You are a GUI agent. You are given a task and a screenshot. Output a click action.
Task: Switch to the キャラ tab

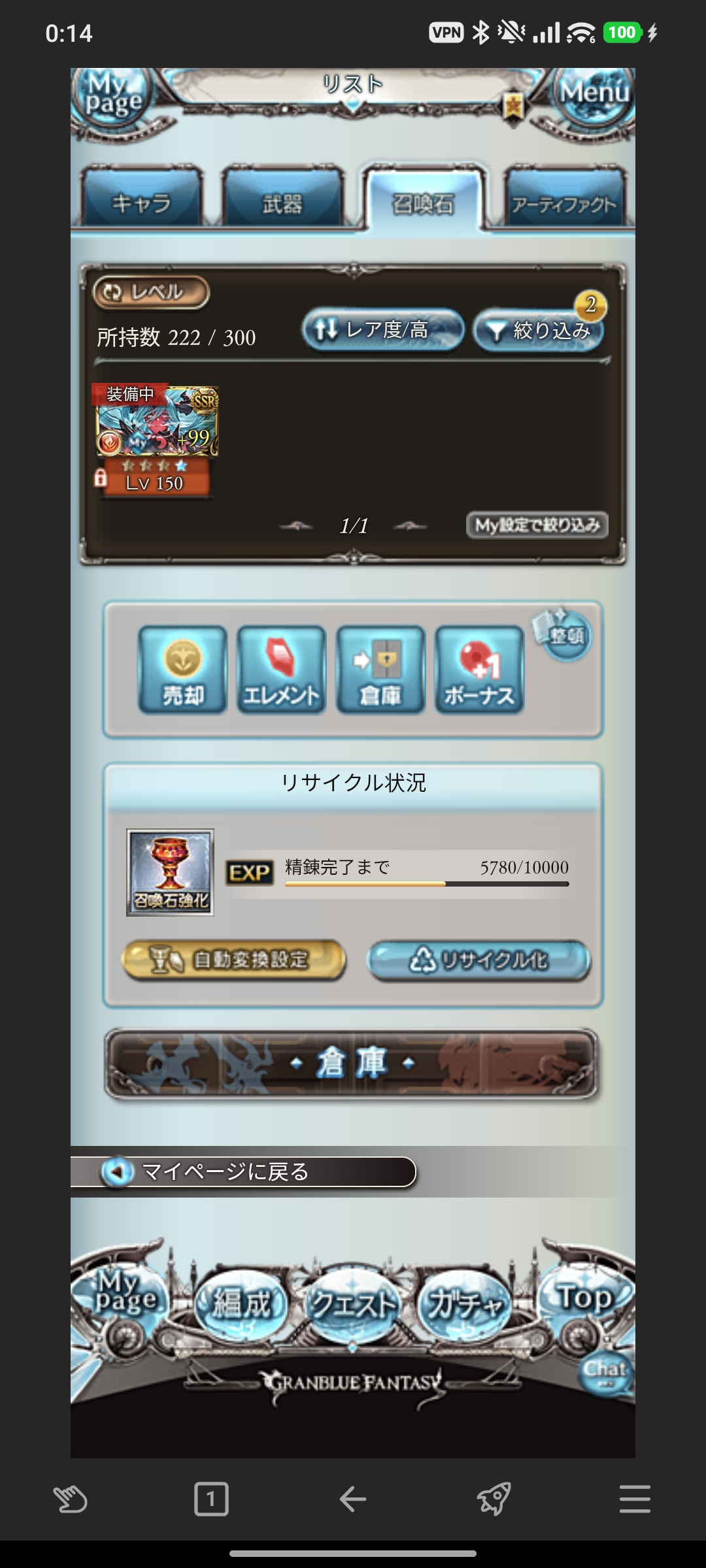(x=141, y=203)
